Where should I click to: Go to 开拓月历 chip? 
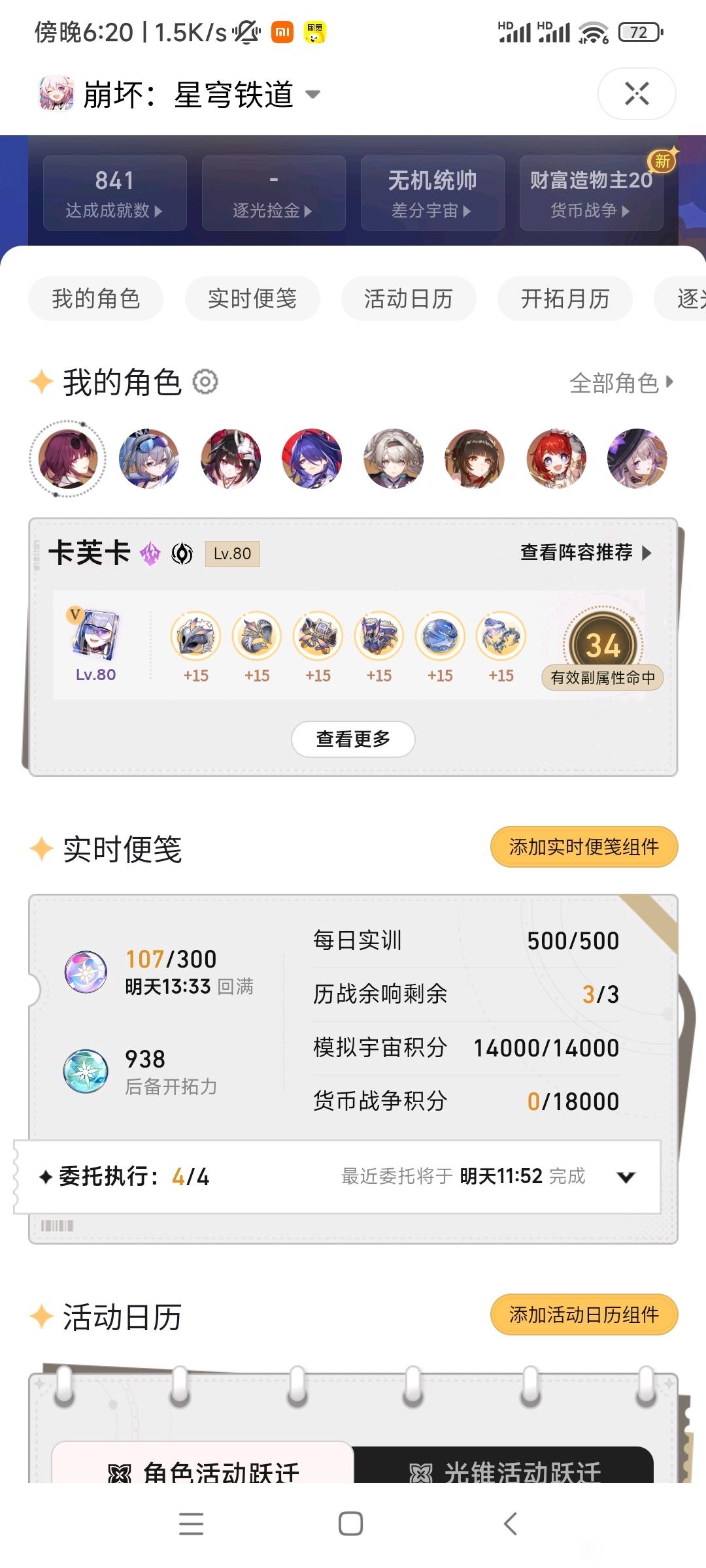pos(565,299)
